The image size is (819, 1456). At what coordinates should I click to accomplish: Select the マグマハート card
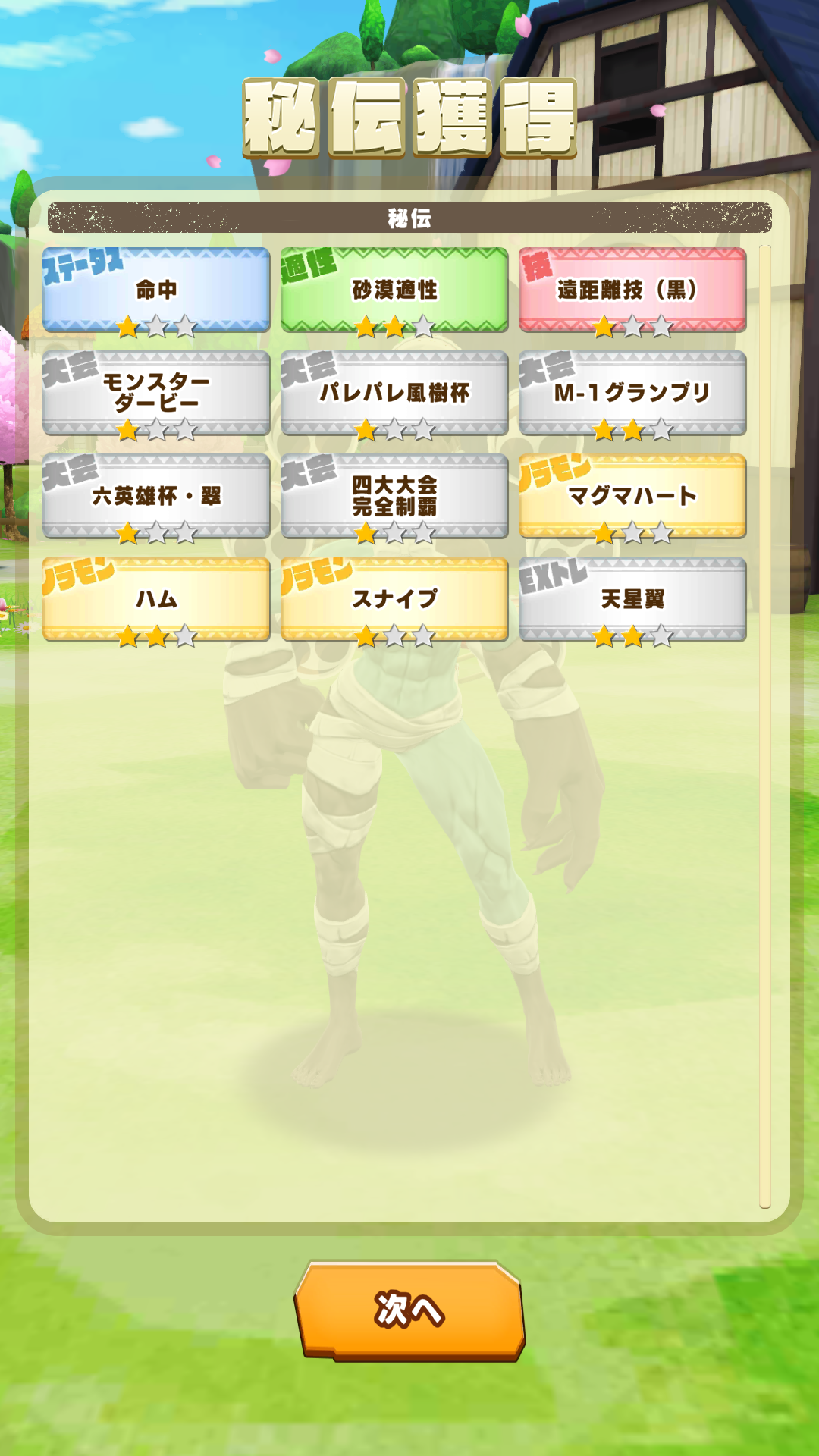click(632, 496)
